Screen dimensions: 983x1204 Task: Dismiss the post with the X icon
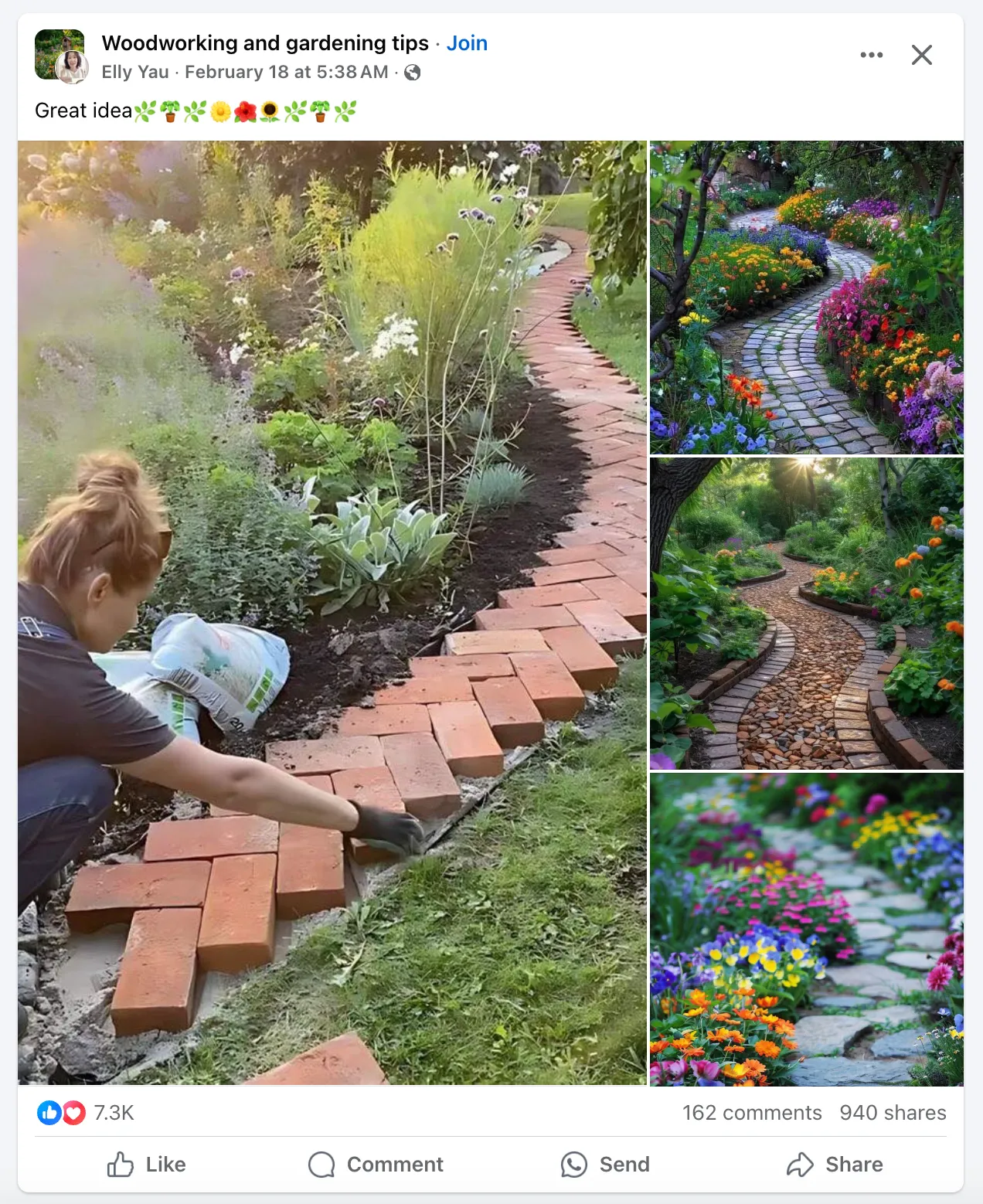pyautogui.click(x=921, y=55)
